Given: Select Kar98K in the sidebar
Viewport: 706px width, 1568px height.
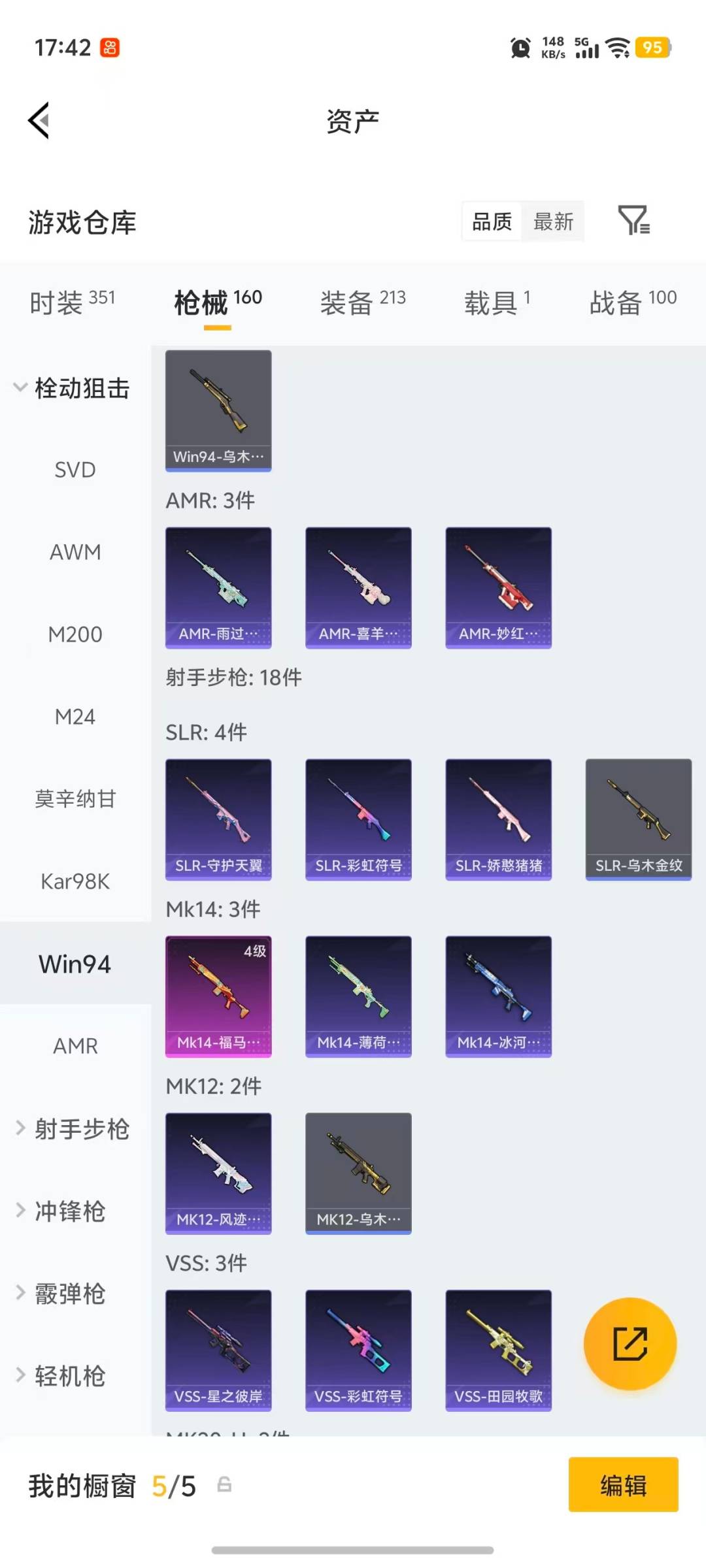Looking at the screenshot, I should pyautogui.click(x=75, y=881).
